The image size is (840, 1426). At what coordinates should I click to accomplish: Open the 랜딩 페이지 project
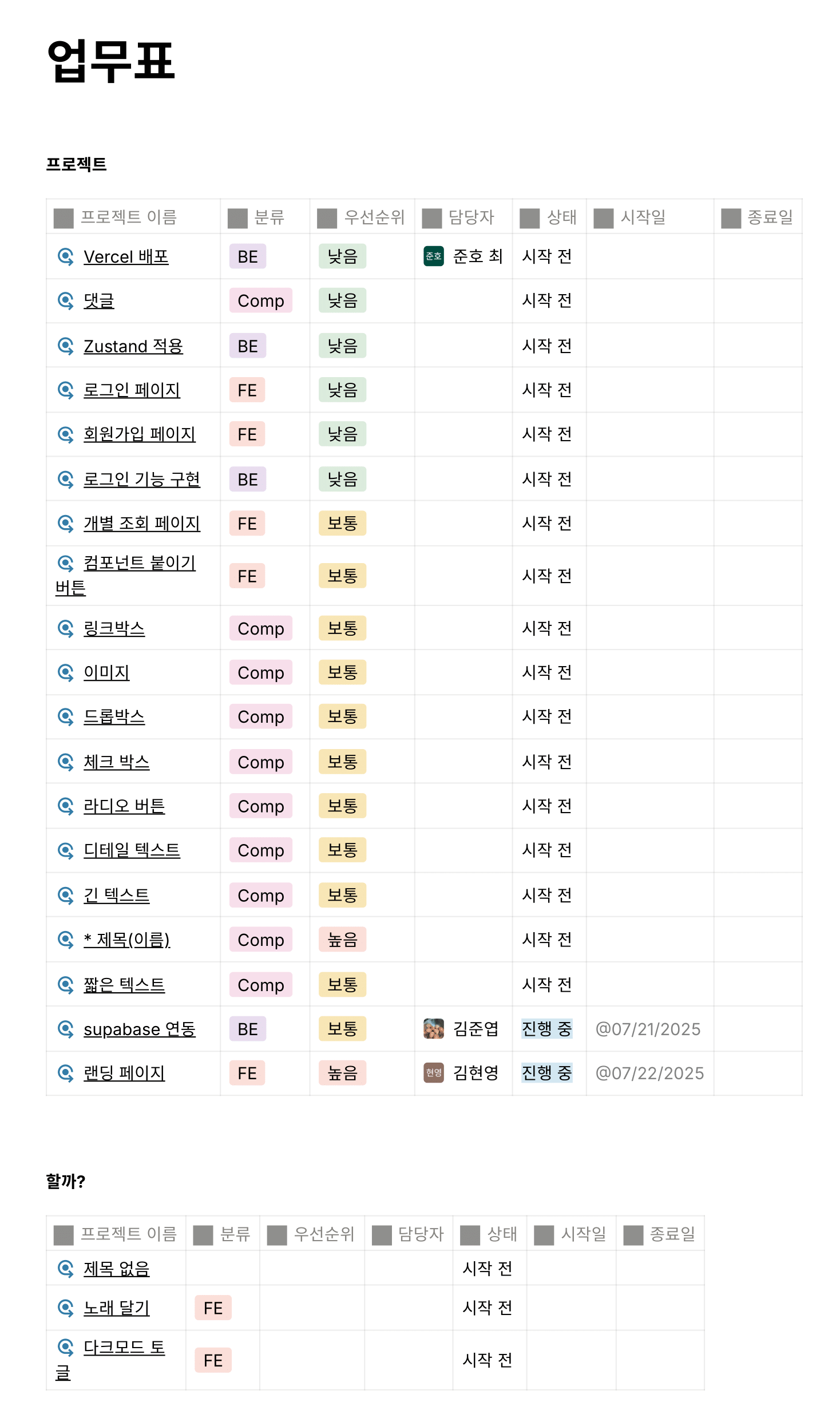click(124, 1074)
